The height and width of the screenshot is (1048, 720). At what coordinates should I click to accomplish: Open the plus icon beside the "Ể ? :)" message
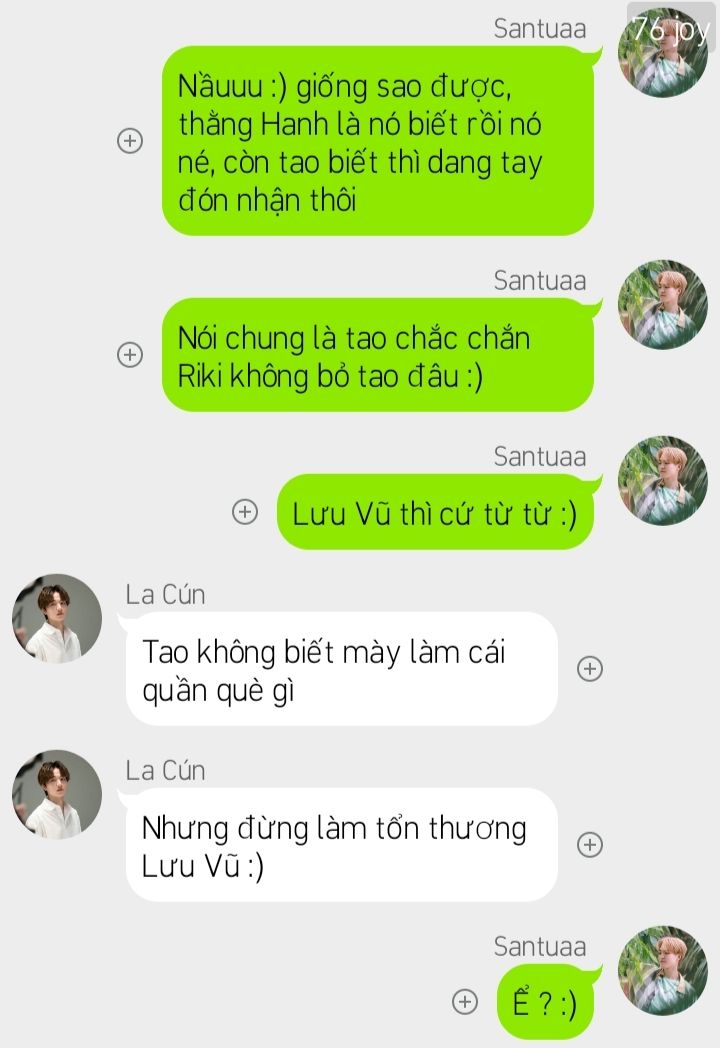coord(464,1001)
